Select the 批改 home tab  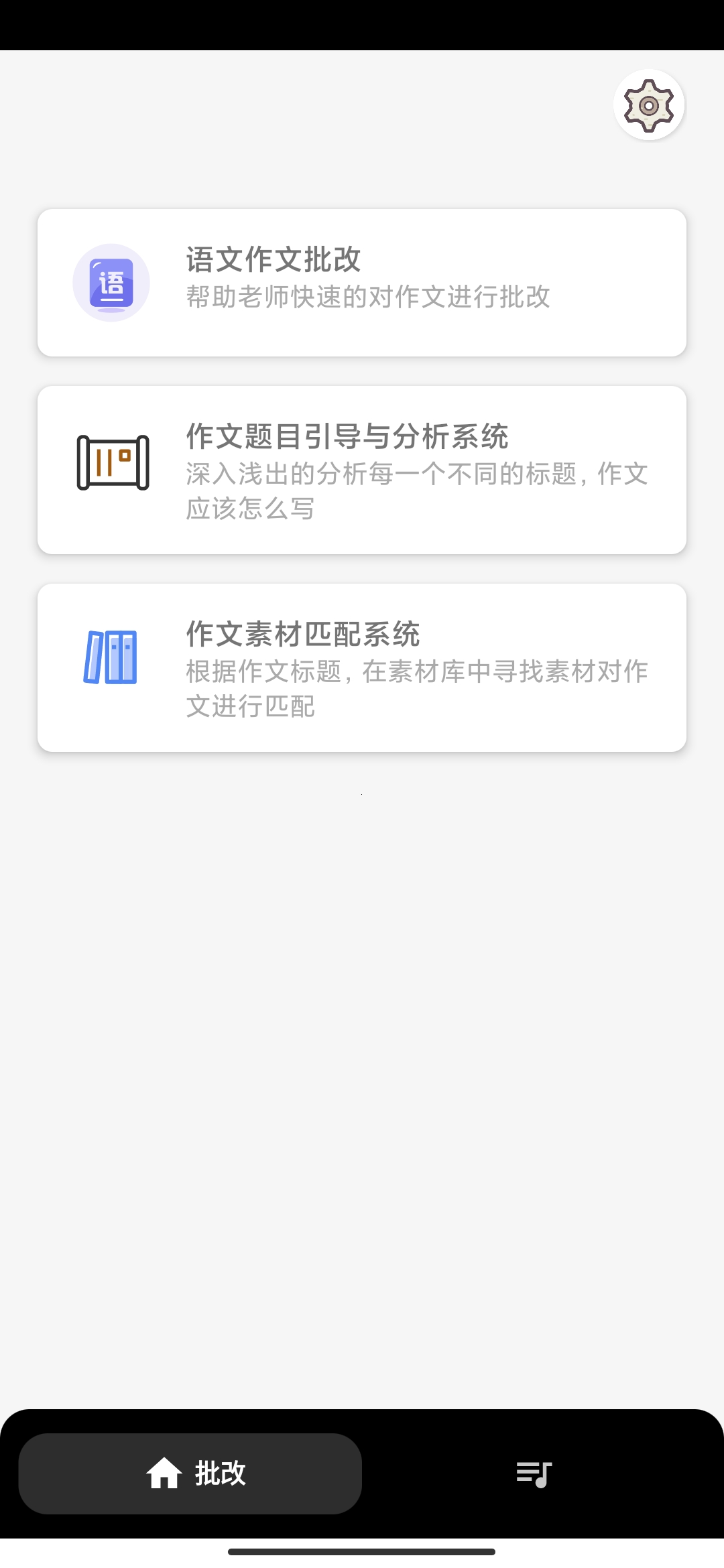tap(190, 1474)
